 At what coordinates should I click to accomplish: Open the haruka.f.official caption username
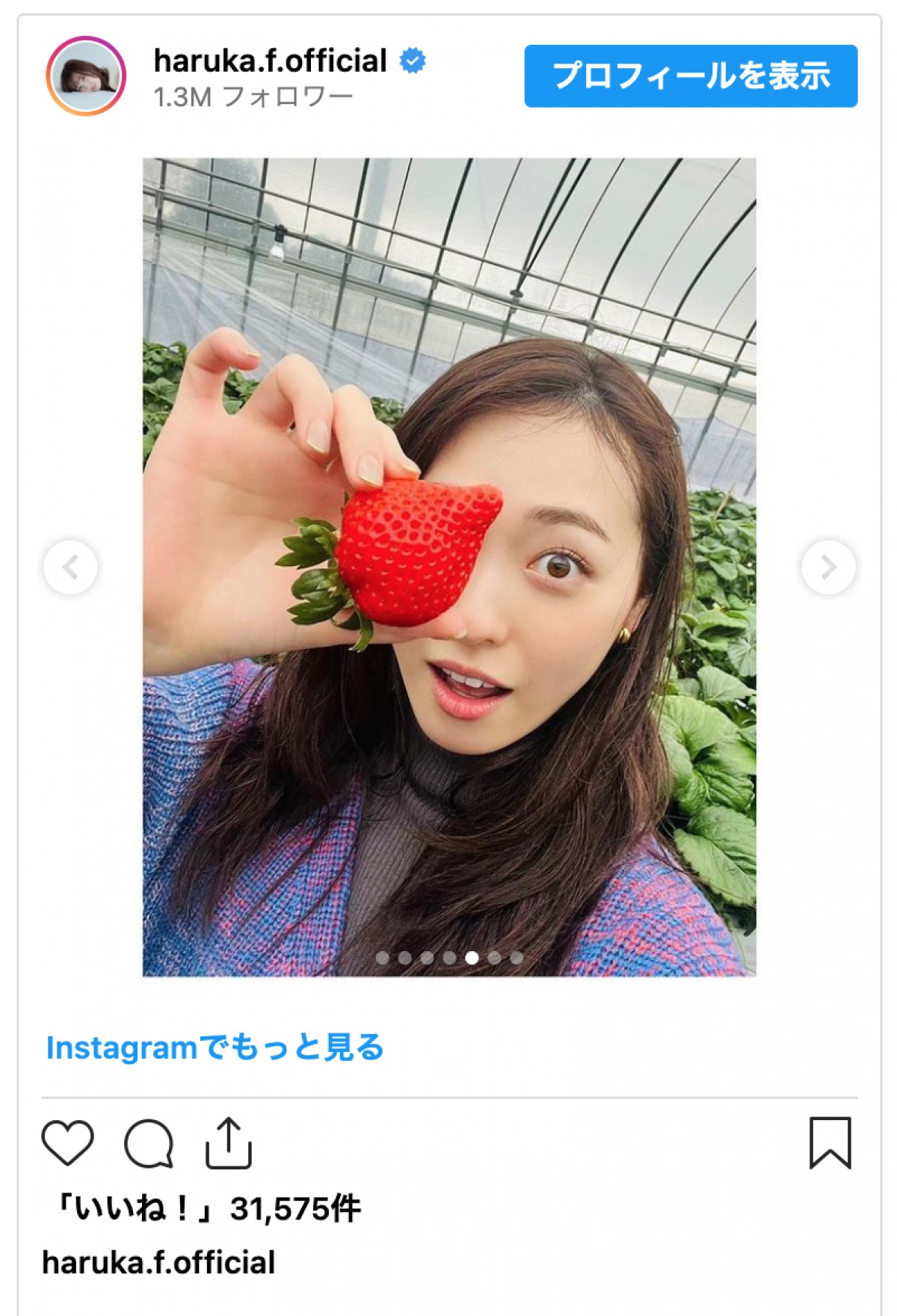click(158, 1263)
